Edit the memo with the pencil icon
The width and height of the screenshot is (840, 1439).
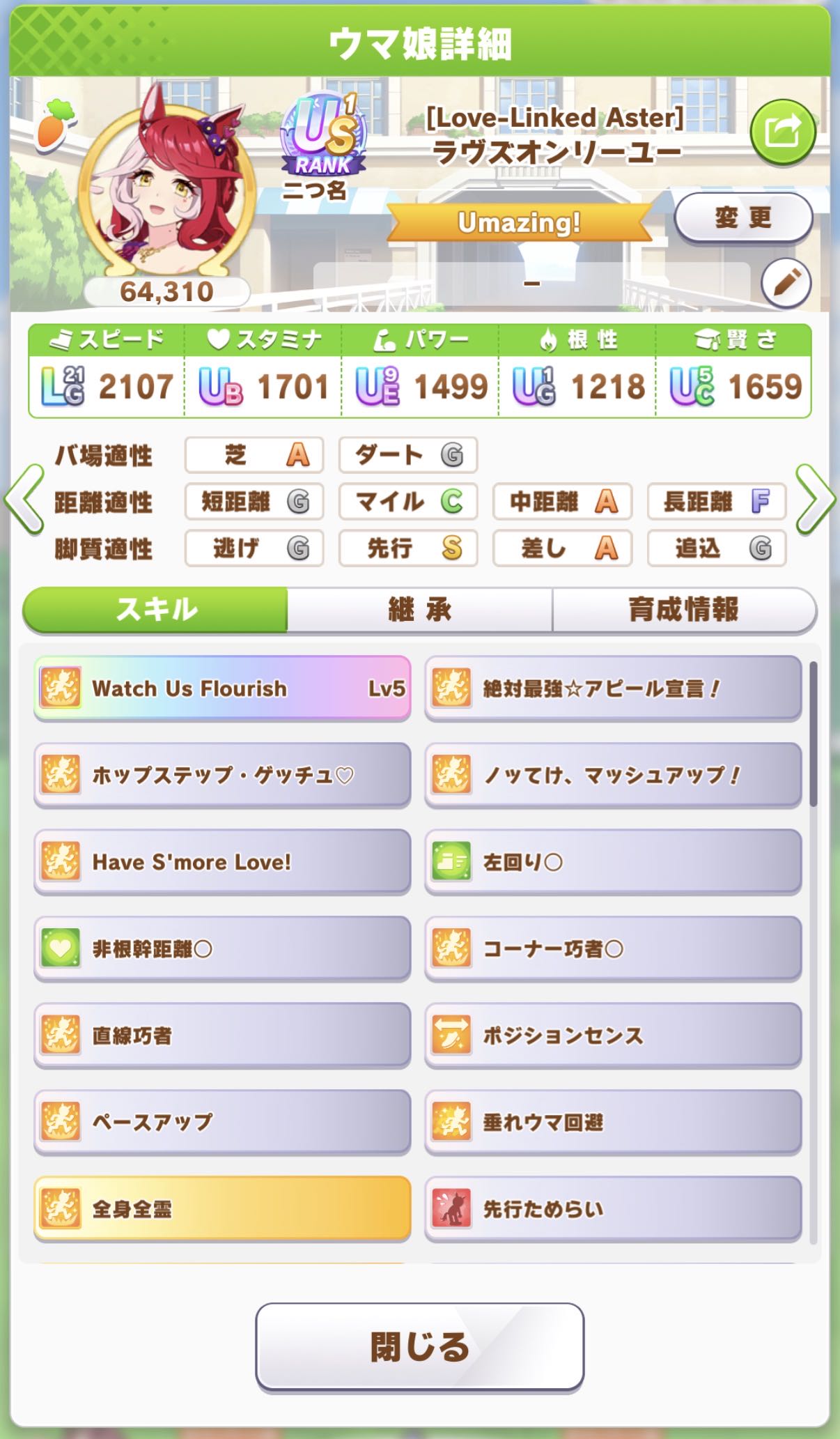[x=786, y=284]
